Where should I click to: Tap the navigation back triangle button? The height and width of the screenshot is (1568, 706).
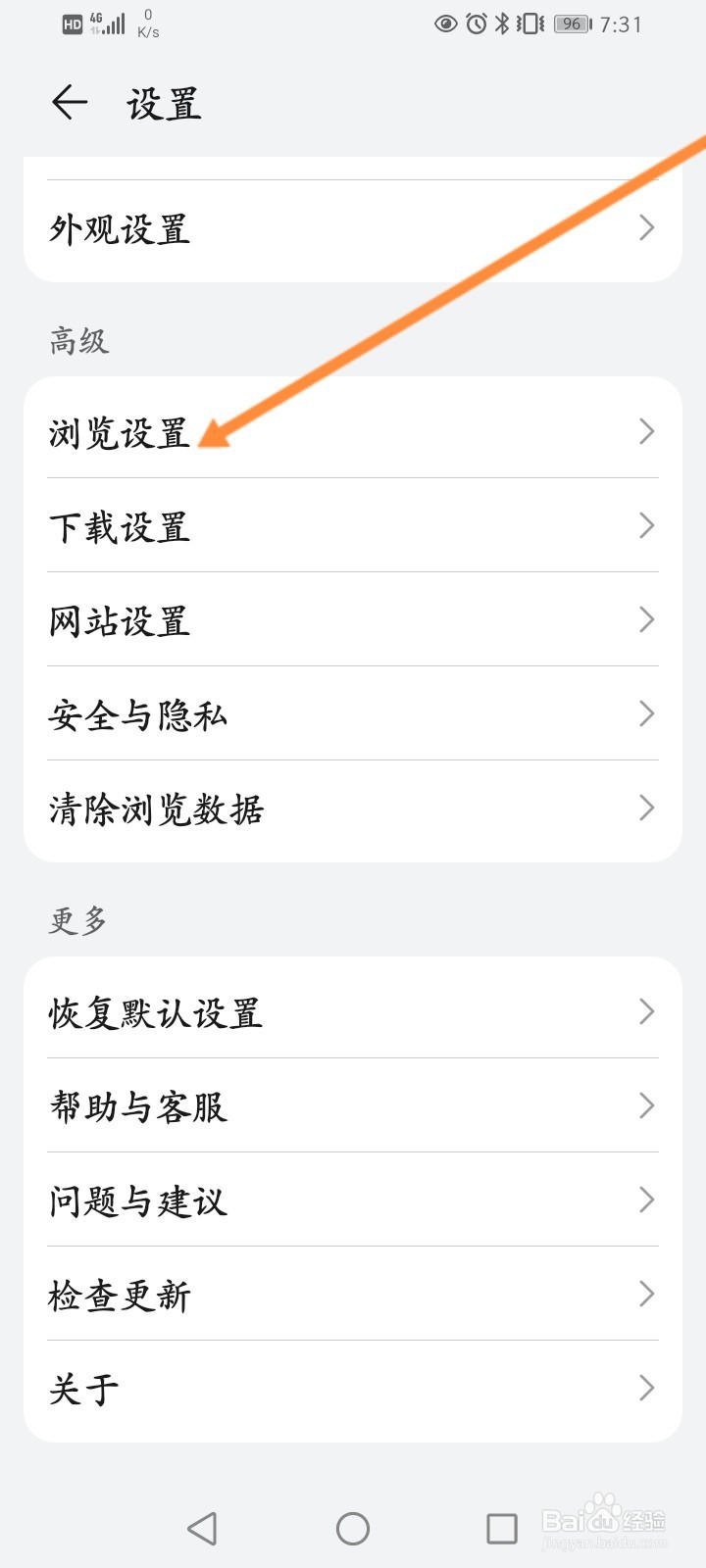pyautogui.click(x=202, y=1527)
